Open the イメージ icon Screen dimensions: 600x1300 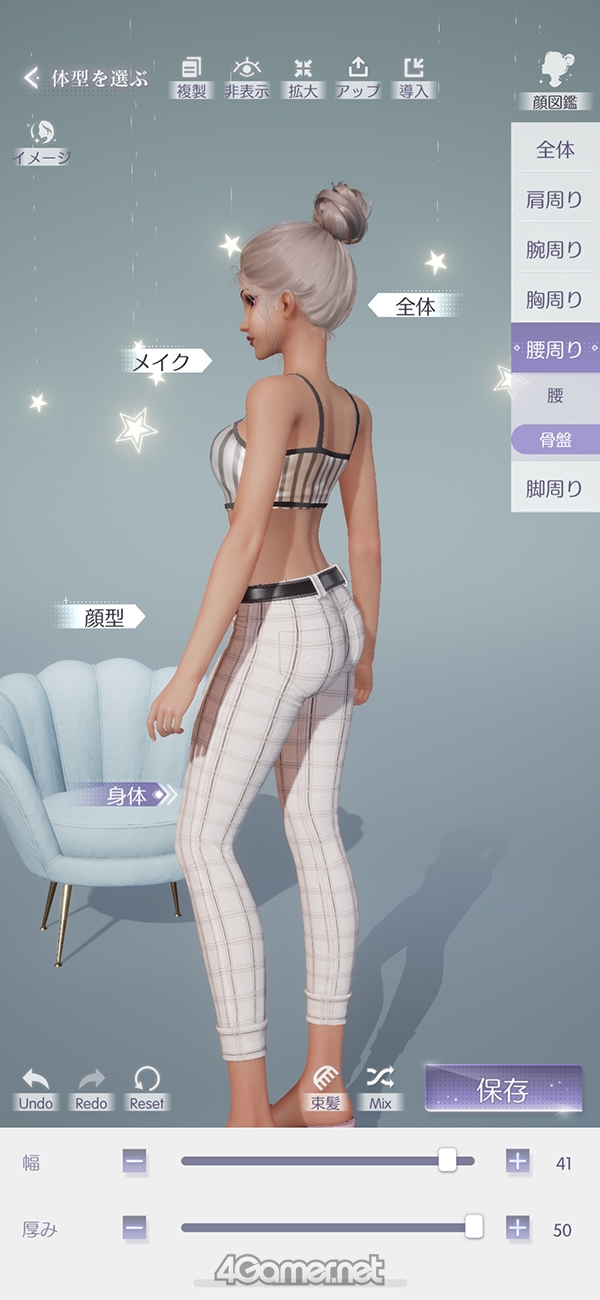tap(42, 143)
